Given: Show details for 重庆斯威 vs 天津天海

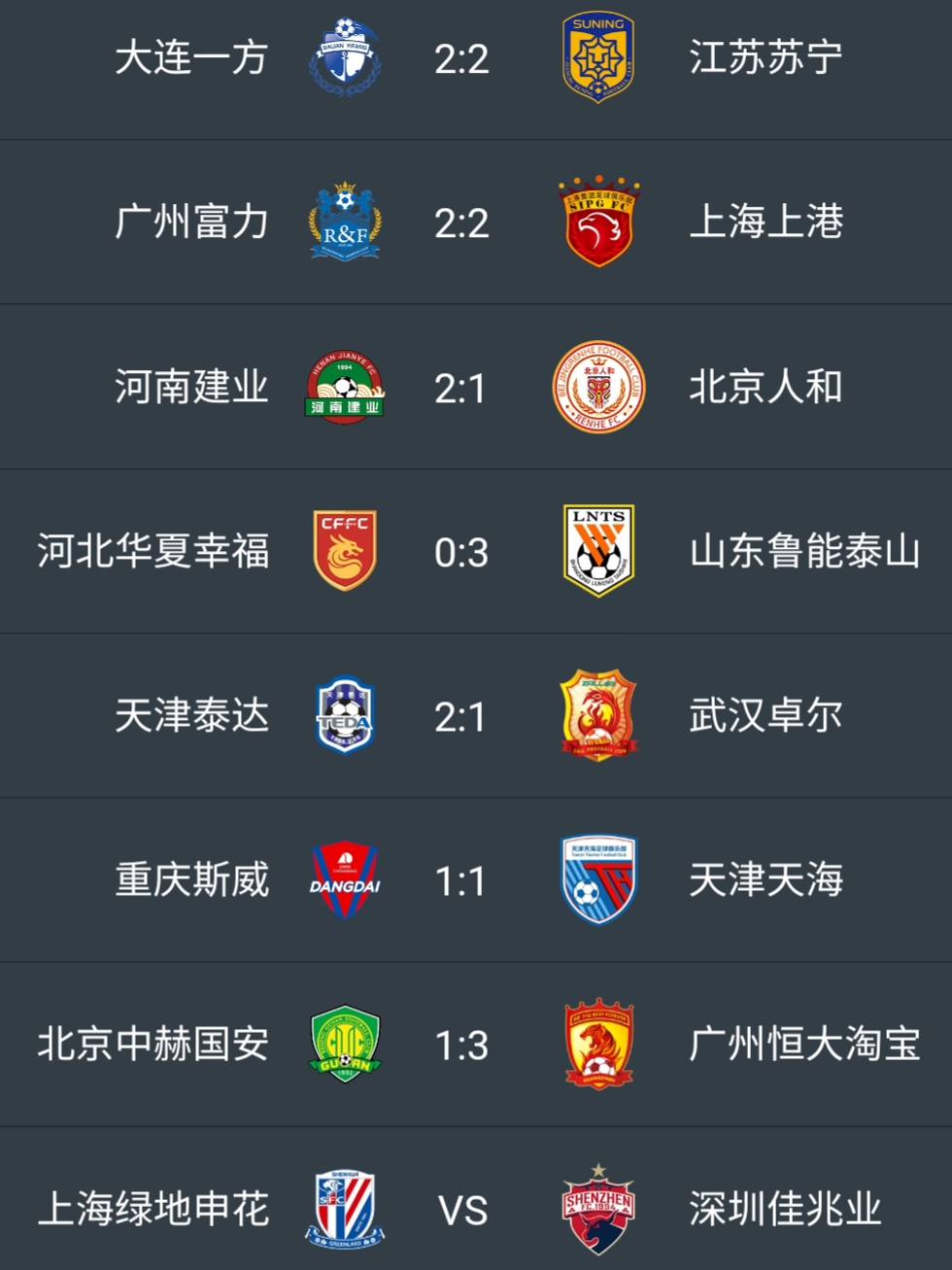Looking at the screenshot, I should [461, 881].
